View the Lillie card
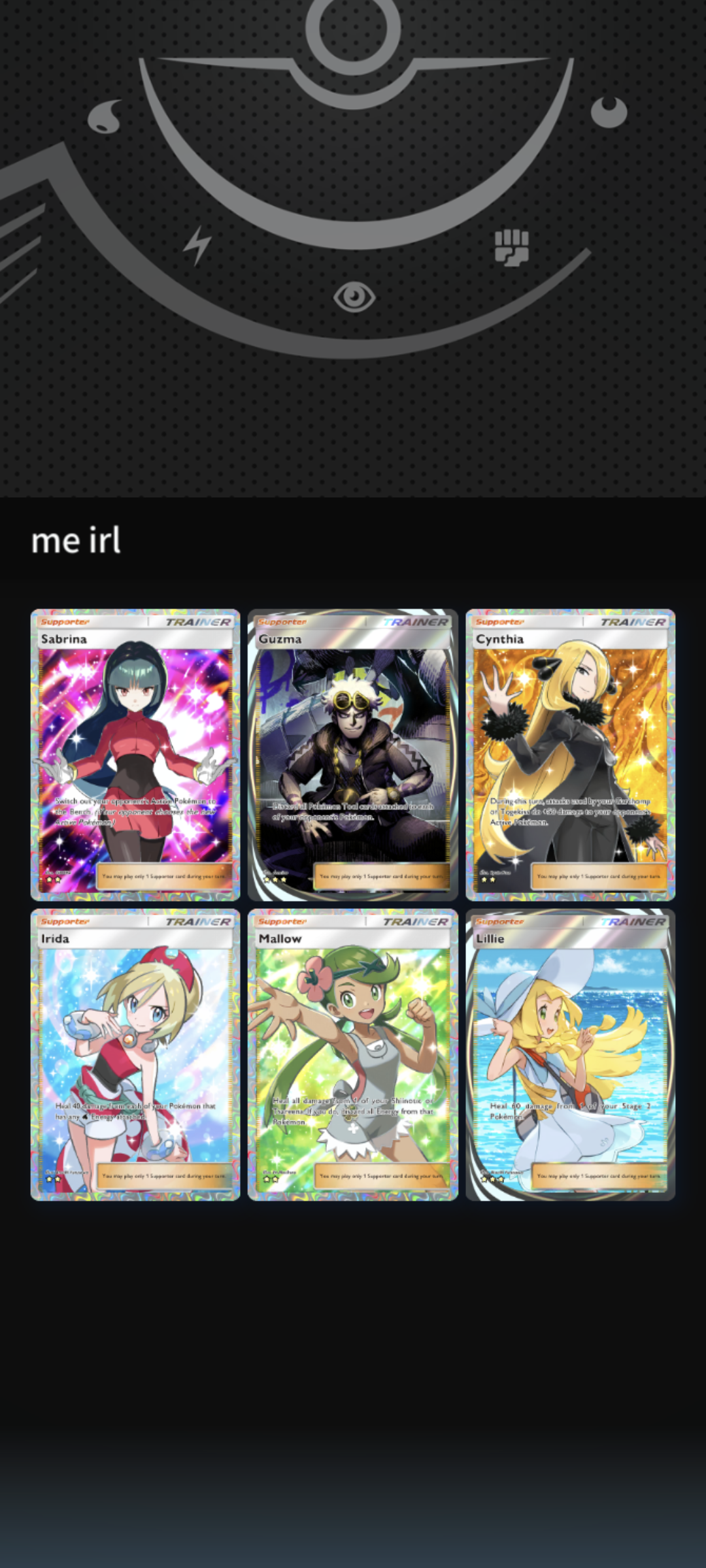The image size is (706, 1568). 570,1054
